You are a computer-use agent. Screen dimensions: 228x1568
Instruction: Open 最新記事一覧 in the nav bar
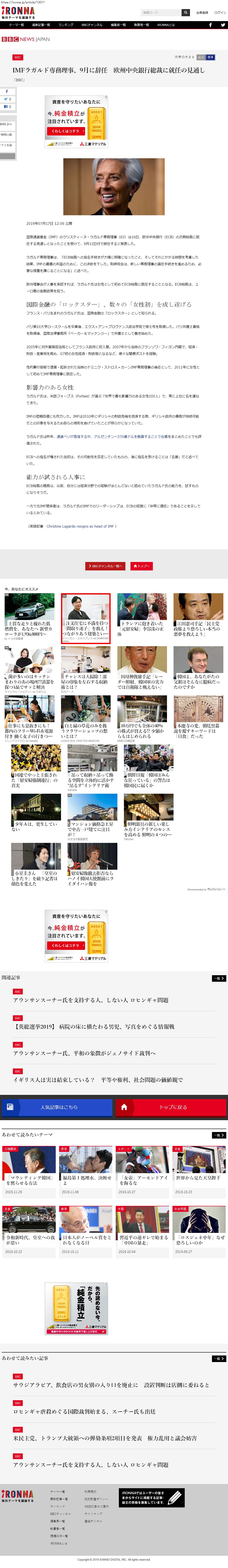[41, 25]
